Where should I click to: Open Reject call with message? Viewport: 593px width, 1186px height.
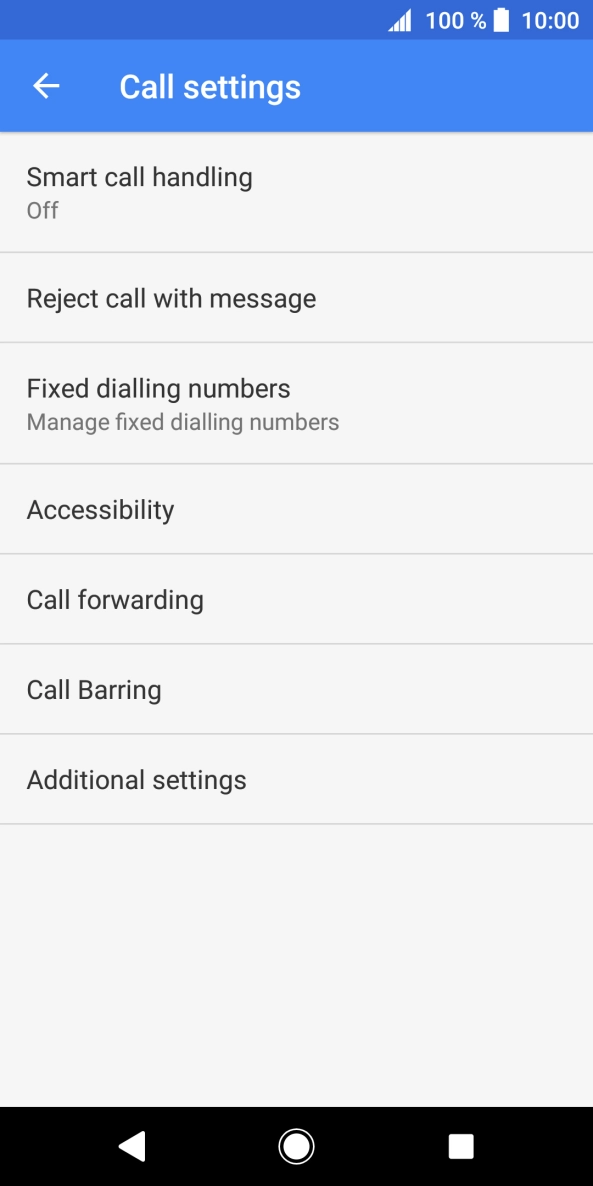(x=296, y=298)
